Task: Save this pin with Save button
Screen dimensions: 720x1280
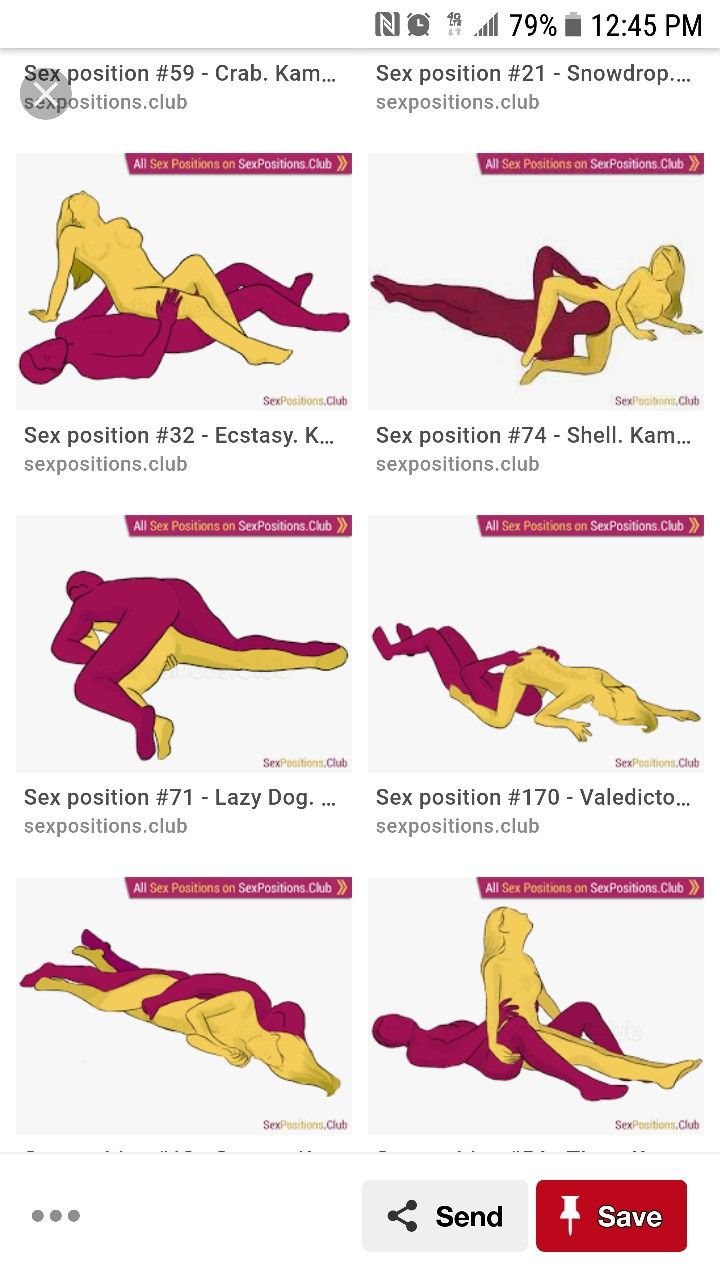Action: [611, 1216]
